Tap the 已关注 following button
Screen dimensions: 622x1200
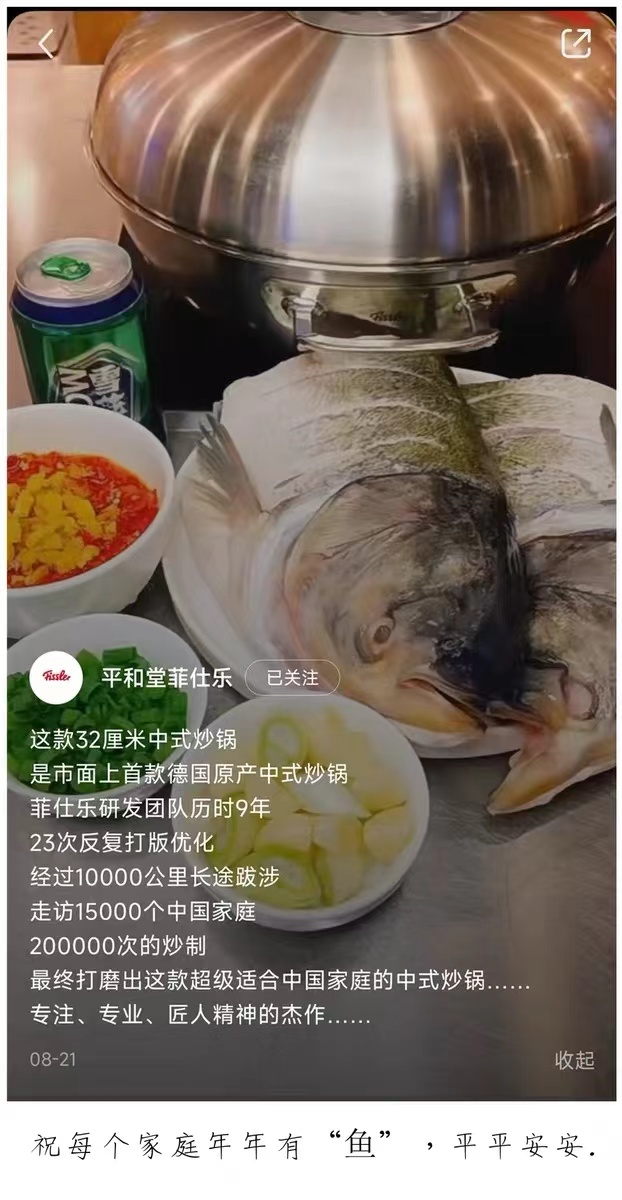(x=292, y=678)
